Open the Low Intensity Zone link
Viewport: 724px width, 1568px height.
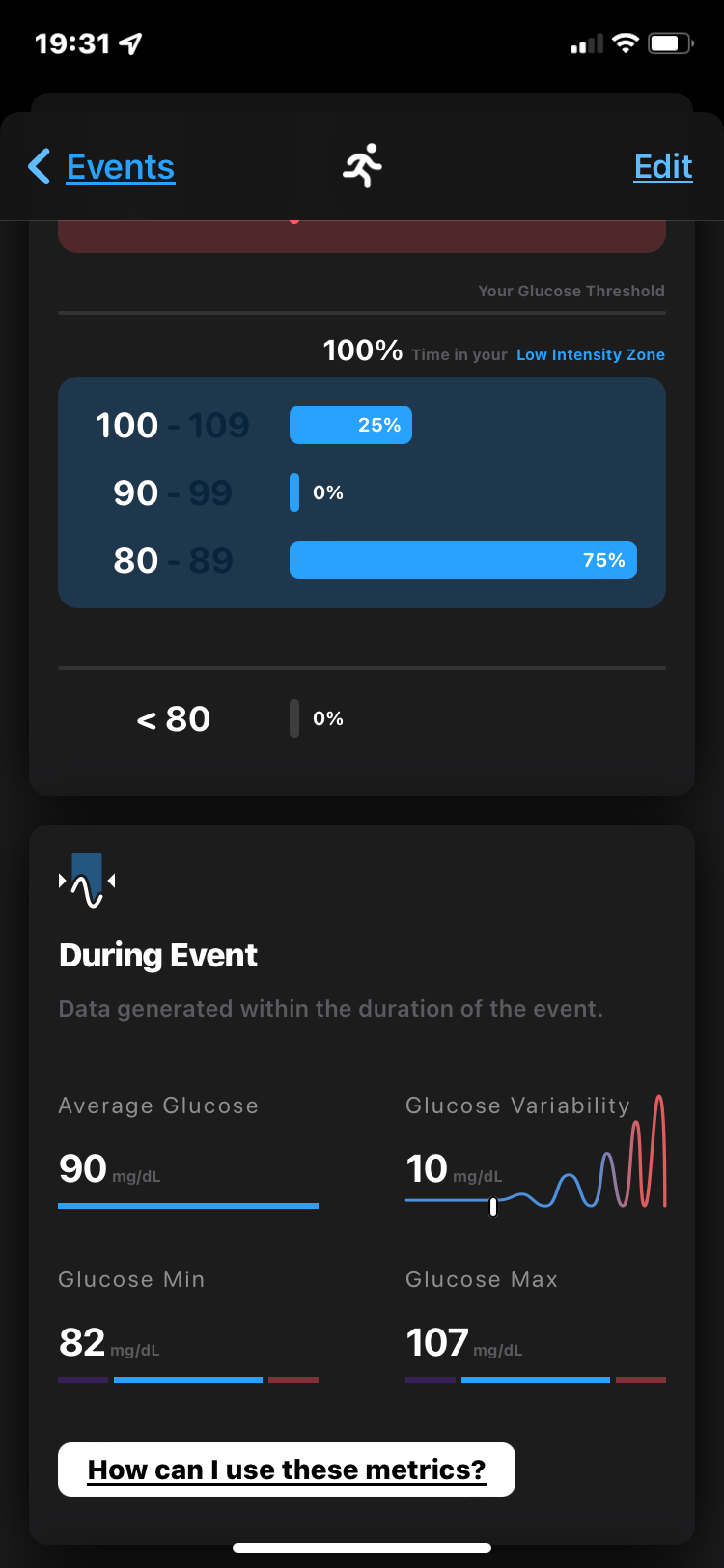tap(590, 354)
